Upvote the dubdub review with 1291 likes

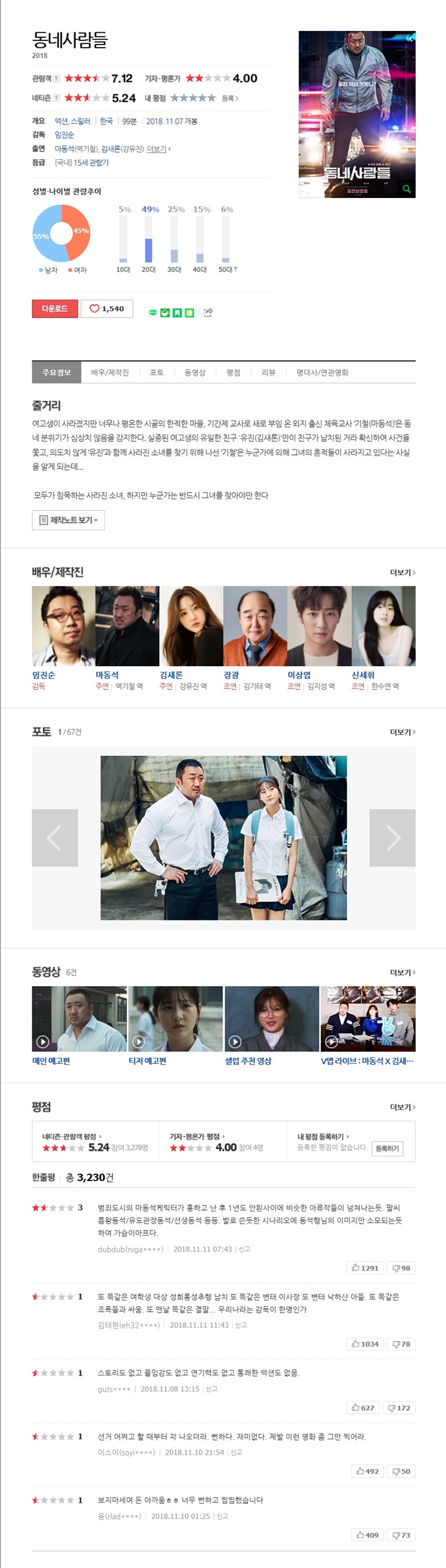click(x=365, y=1268)
